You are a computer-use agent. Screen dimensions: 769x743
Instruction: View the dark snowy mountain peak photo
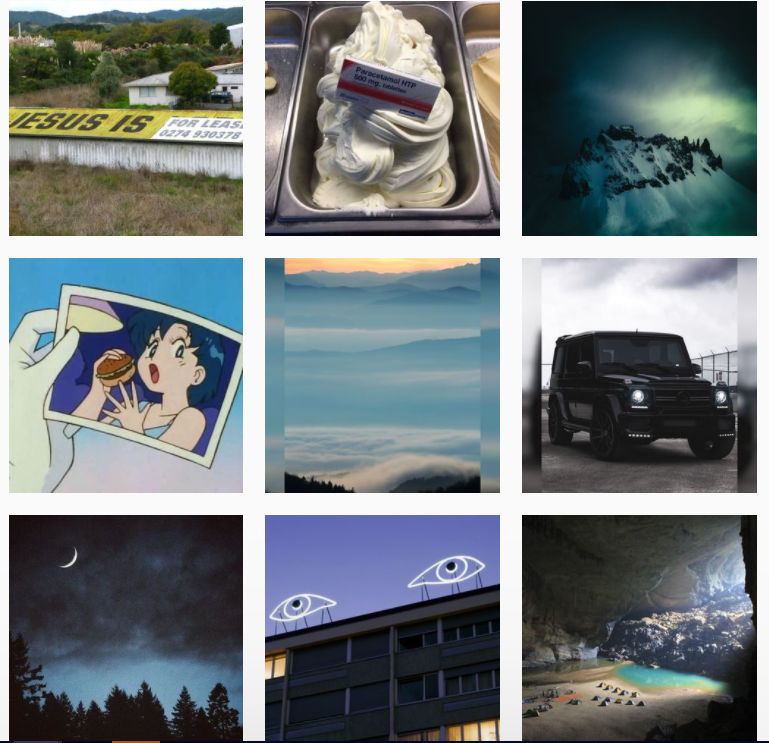click(x=639, y=118)
